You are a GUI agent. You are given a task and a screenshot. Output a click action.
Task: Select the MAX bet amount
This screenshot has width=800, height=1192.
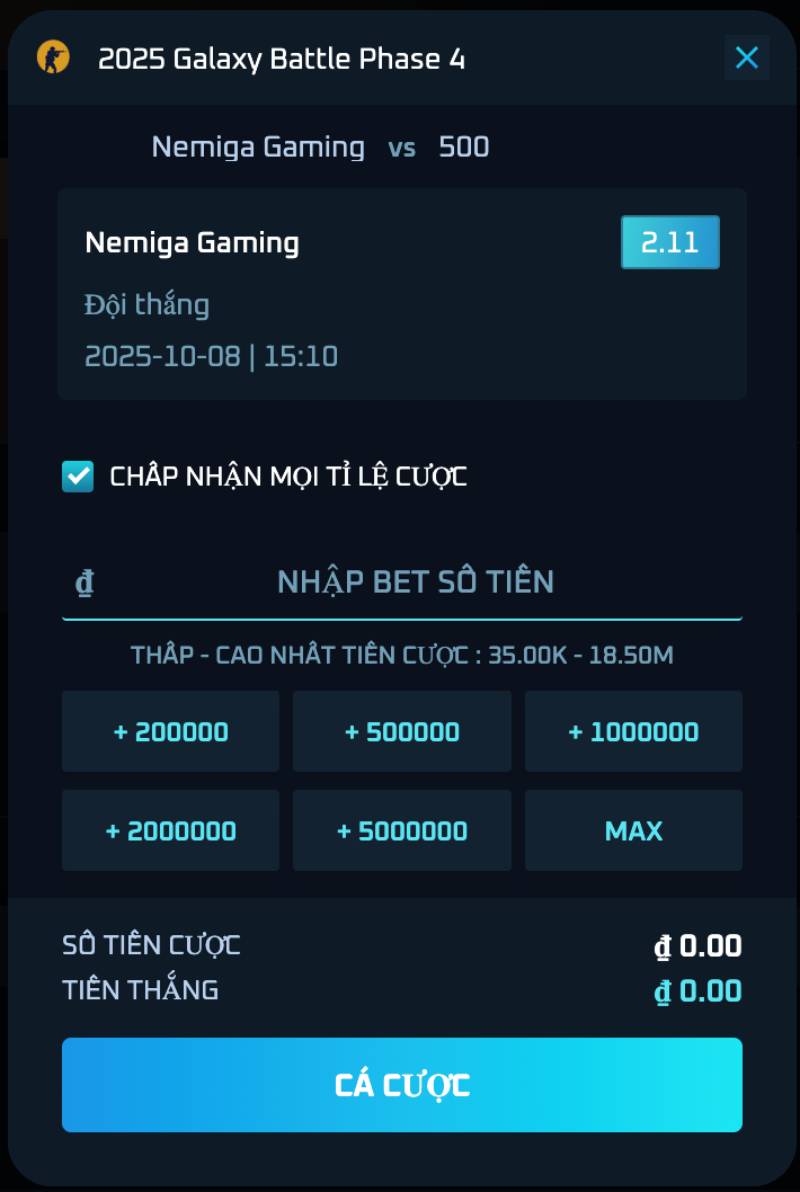633,831
